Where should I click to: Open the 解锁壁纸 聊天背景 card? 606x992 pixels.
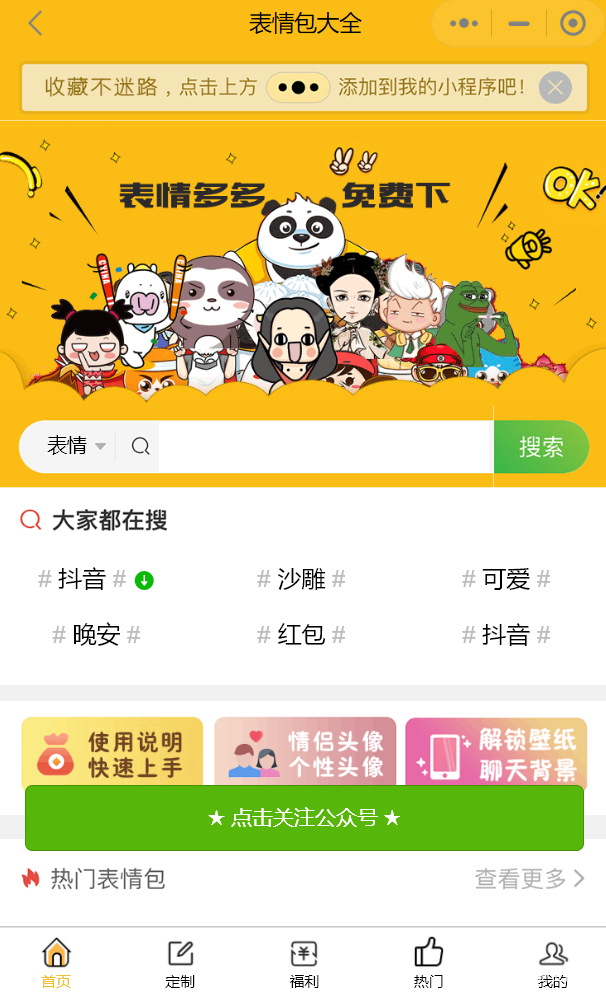[496, 752]
